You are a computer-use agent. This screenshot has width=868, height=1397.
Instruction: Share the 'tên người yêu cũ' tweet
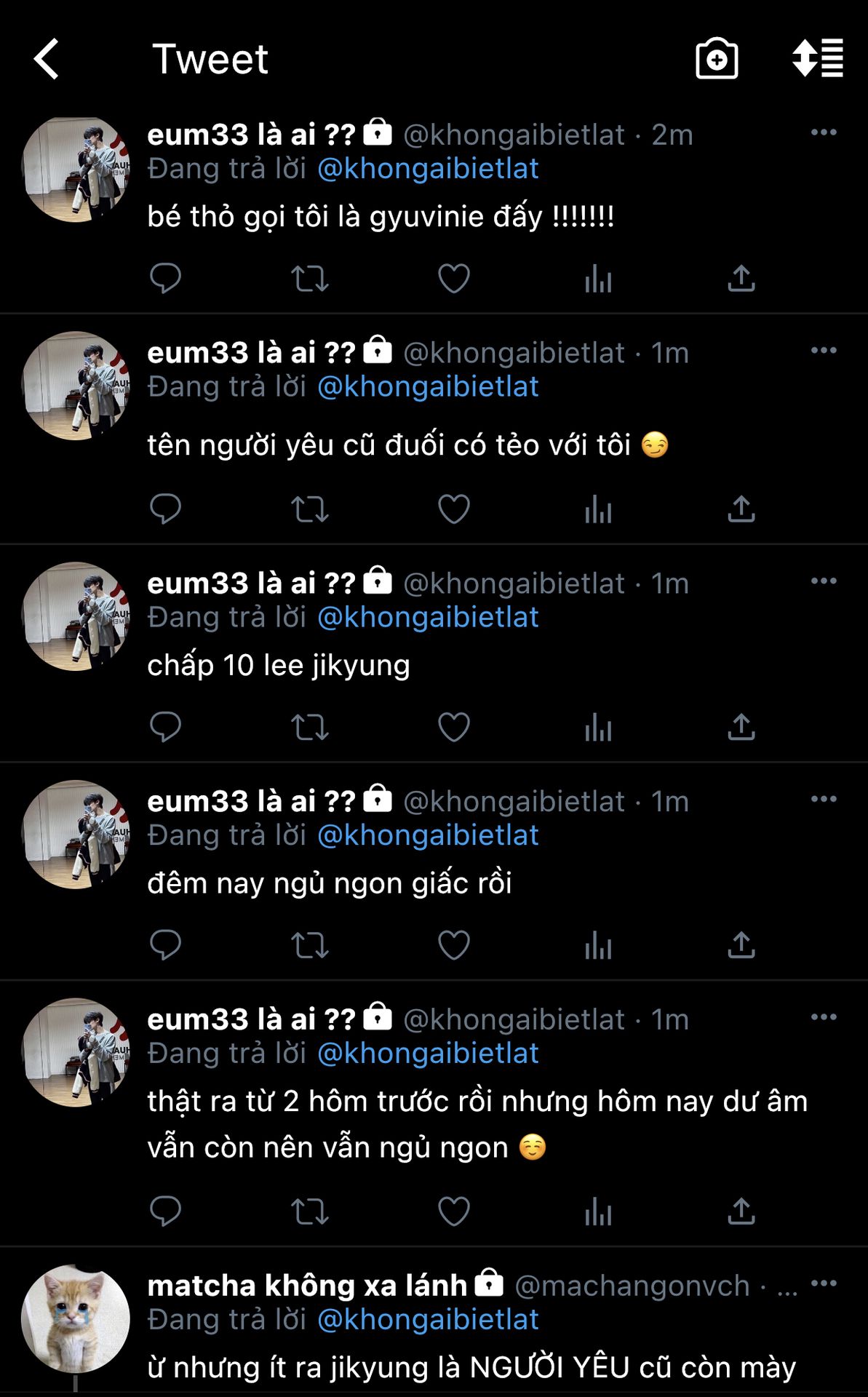tap(741, 509)
